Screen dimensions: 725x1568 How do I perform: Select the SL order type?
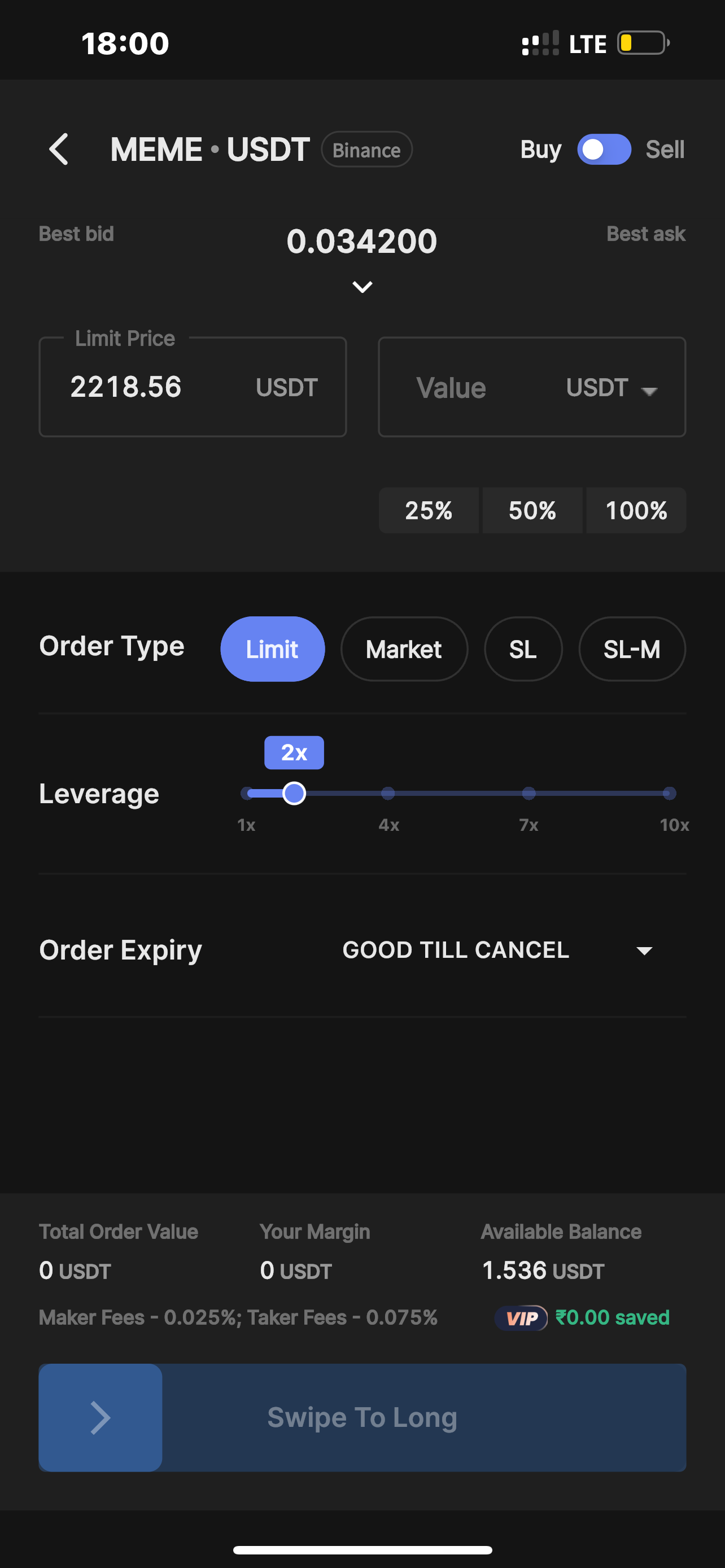523,649
